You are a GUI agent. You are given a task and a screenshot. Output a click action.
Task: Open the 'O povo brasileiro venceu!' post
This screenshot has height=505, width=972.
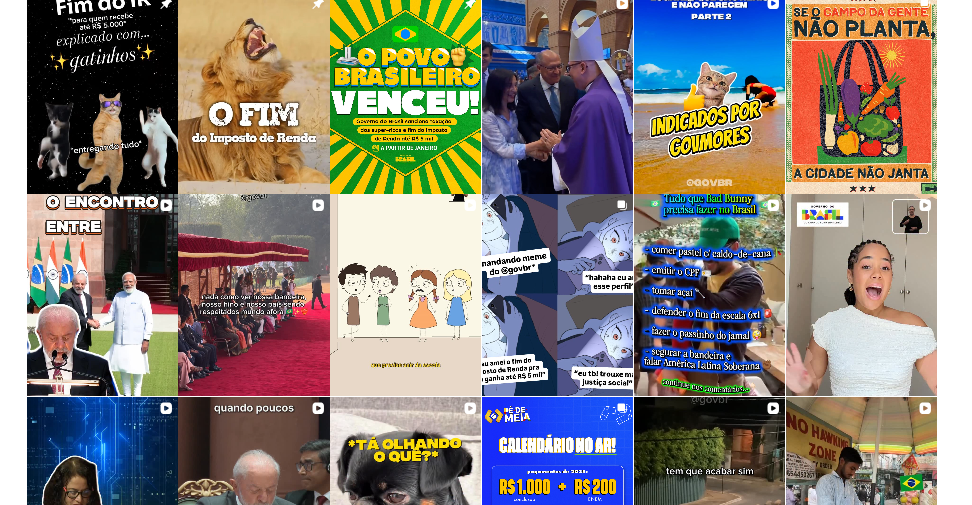pos(405,96)
